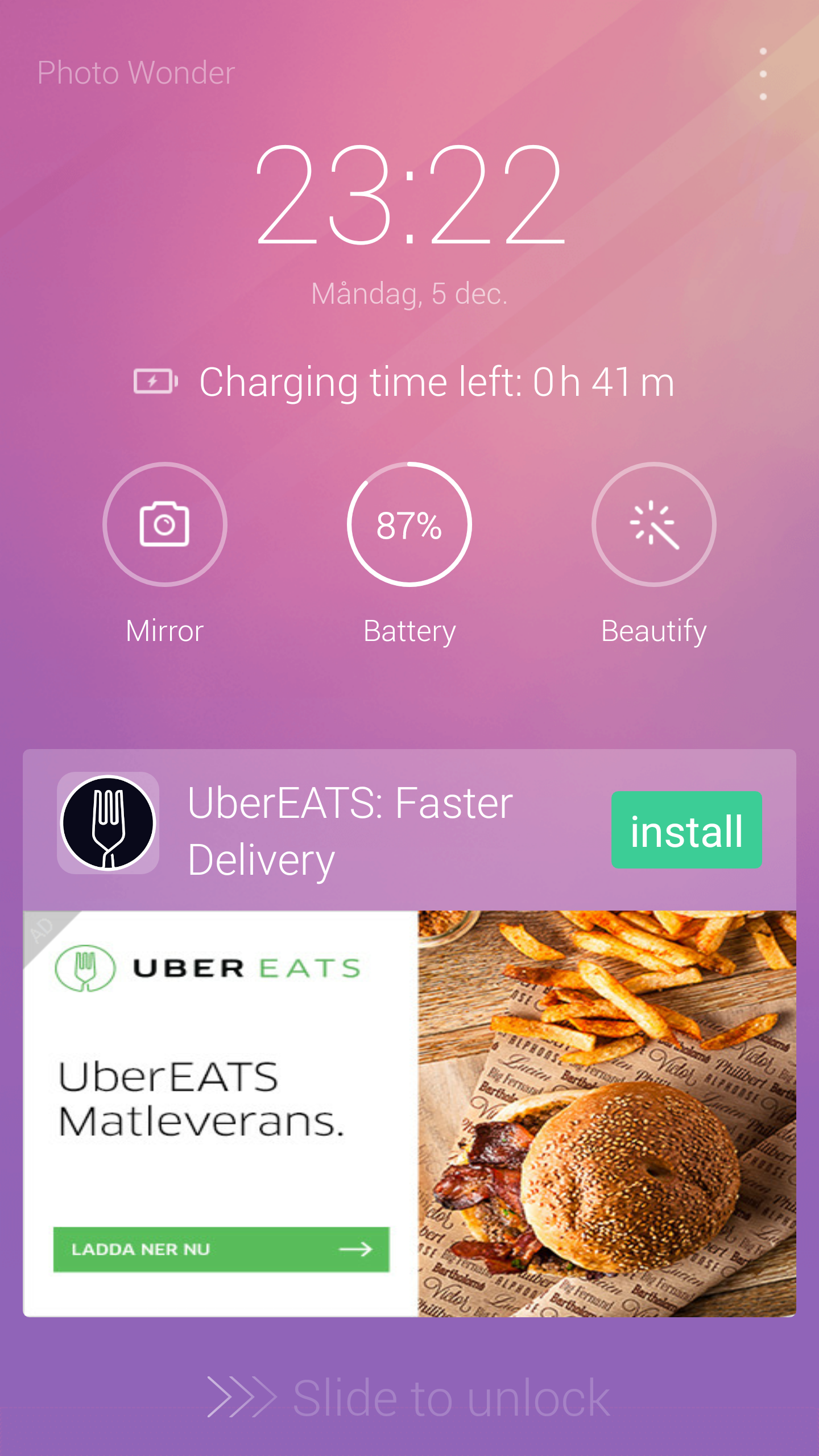Install the UberEATS app

point(686,830)
